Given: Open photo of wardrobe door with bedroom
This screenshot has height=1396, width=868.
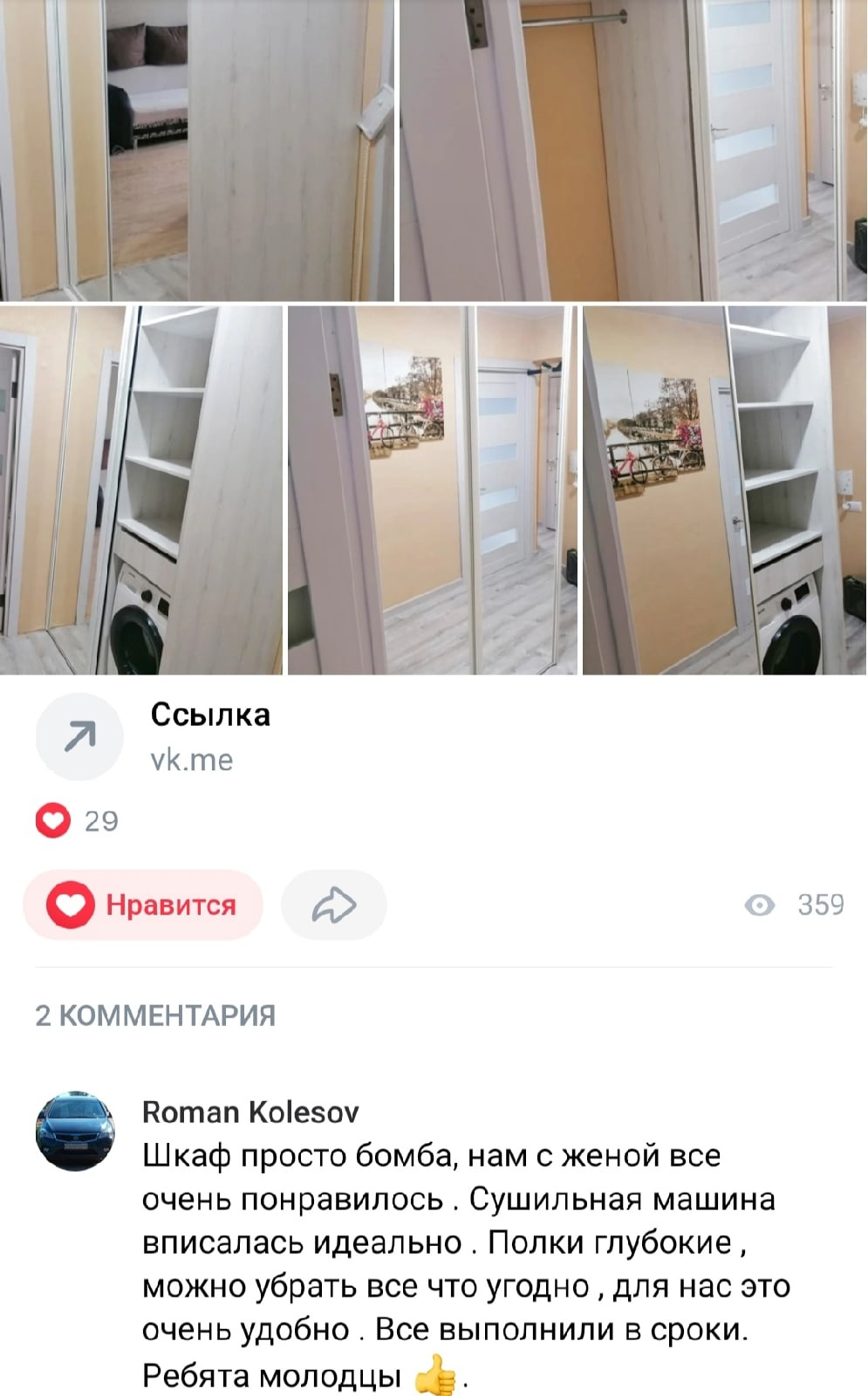Looking at the screenshot, I should (197, 150).
